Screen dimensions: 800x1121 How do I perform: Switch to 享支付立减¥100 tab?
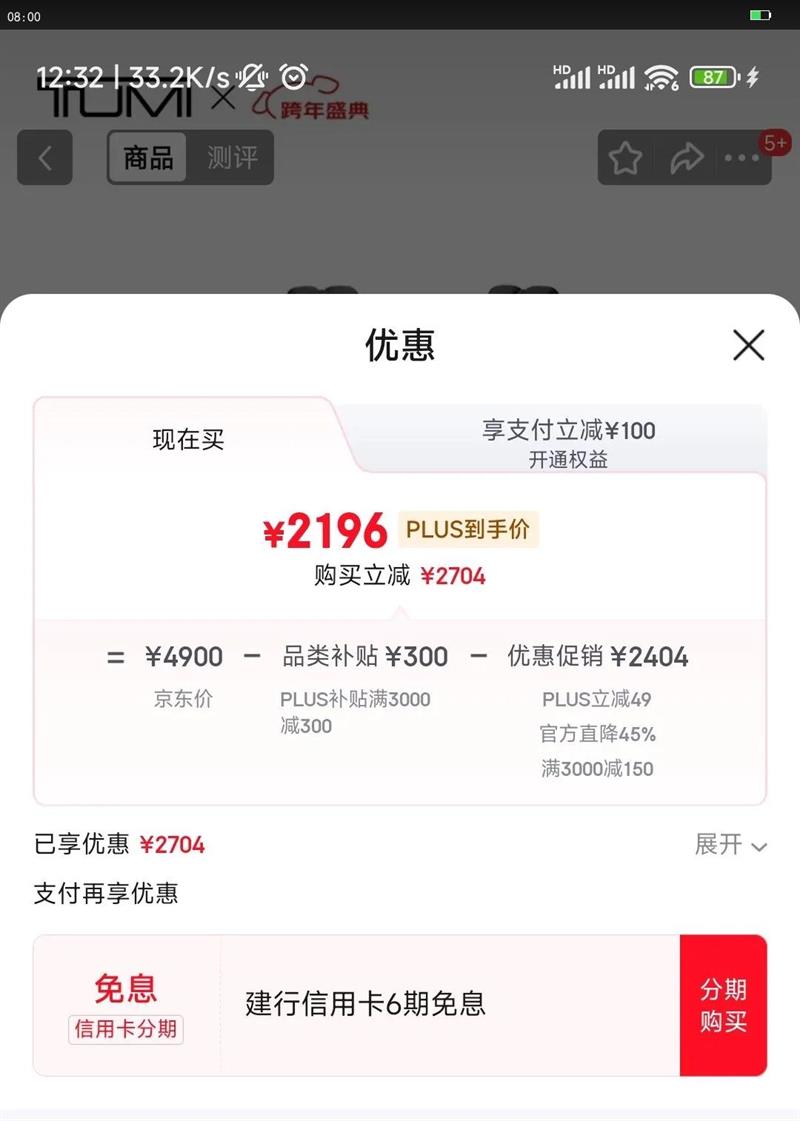pos(568,443)
